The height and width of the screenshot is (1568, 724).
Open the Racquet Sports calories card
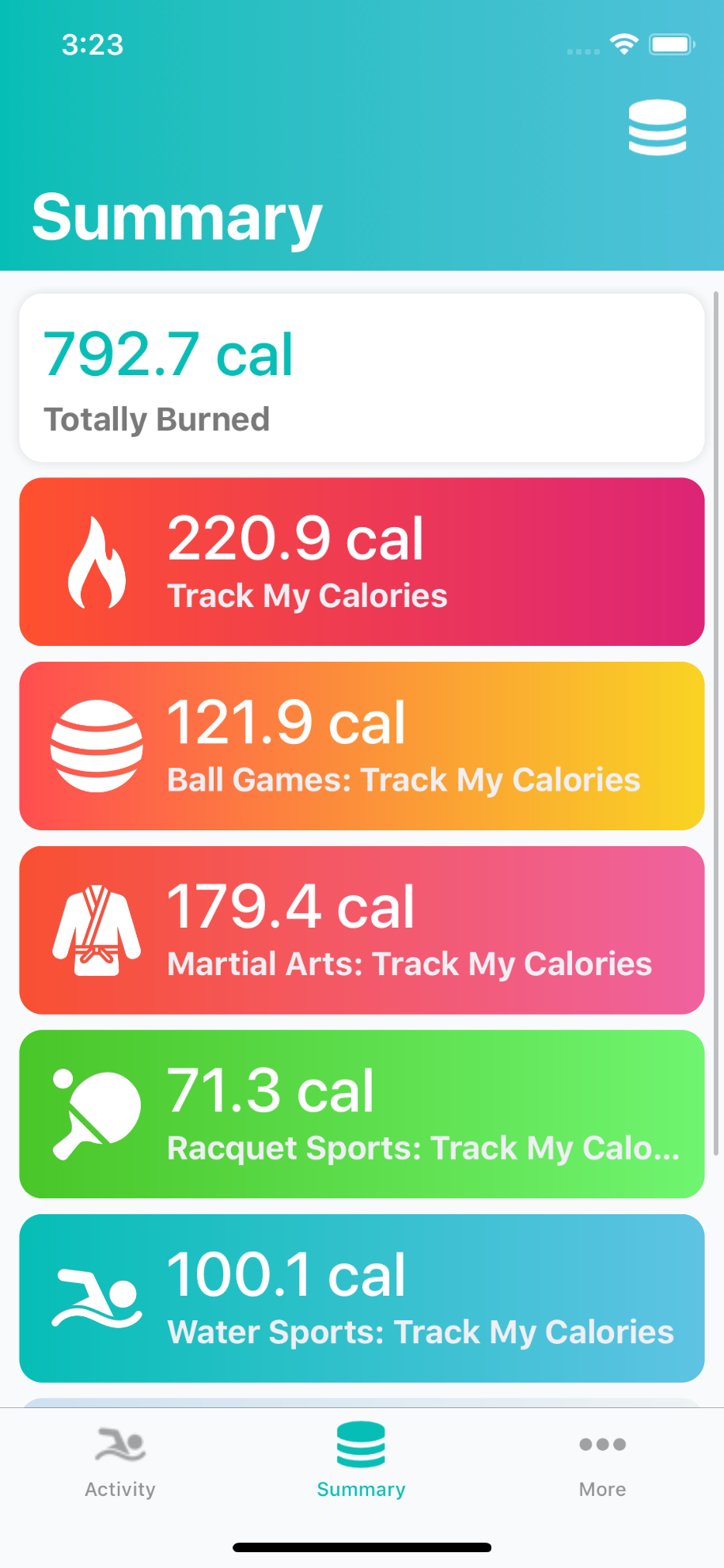[362, 1113]
